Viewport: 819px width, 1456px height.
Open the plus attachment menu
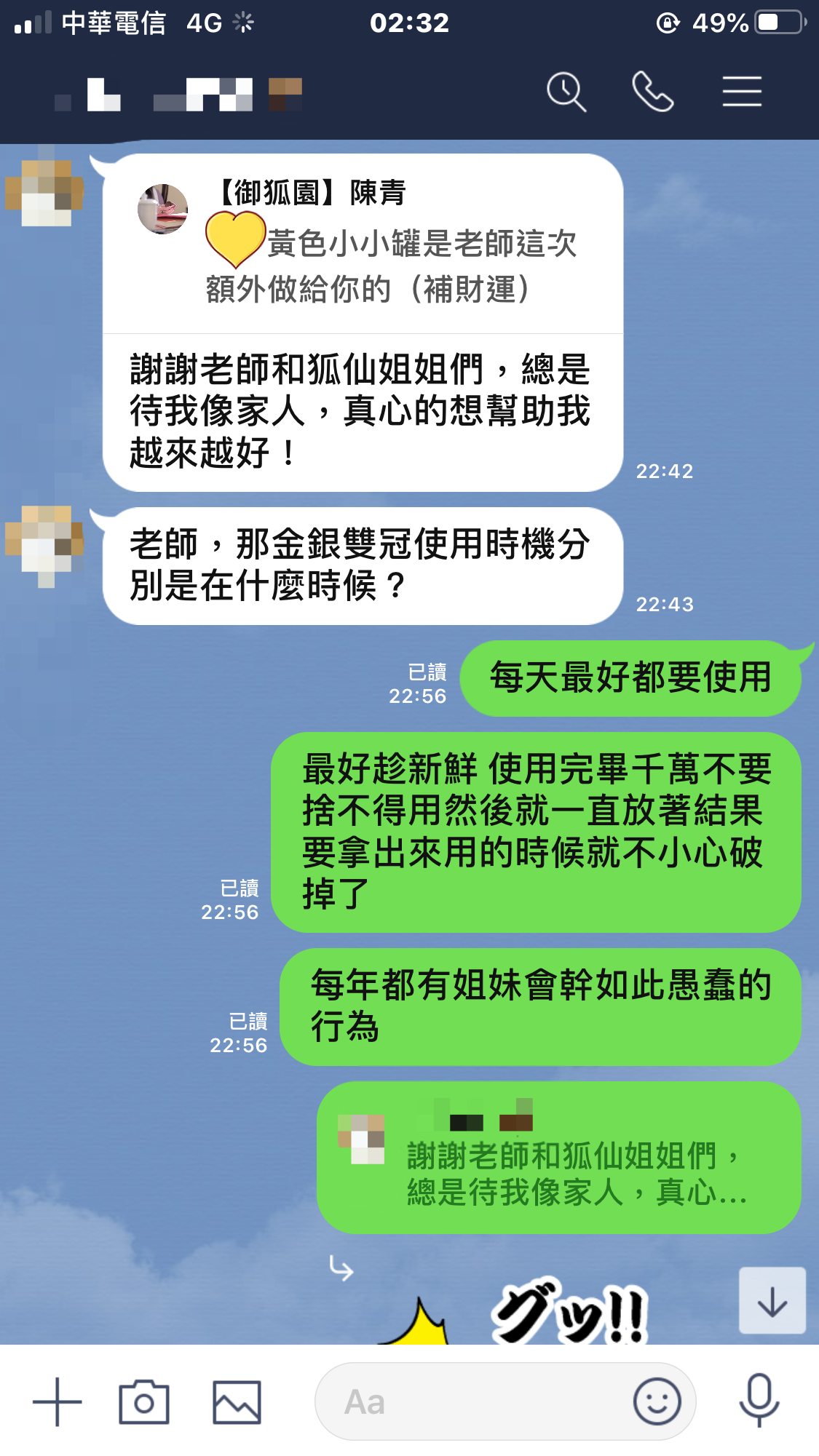click(57, 1401)
